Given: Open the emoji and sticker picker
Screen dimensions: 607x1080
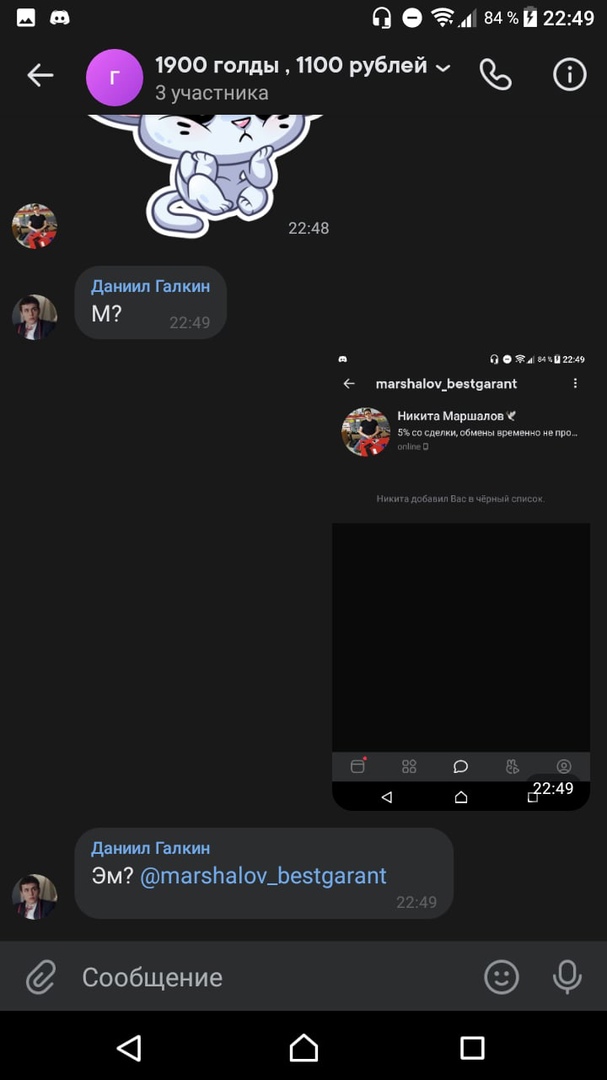Looking at the screenshot, I should click(501, 976).
